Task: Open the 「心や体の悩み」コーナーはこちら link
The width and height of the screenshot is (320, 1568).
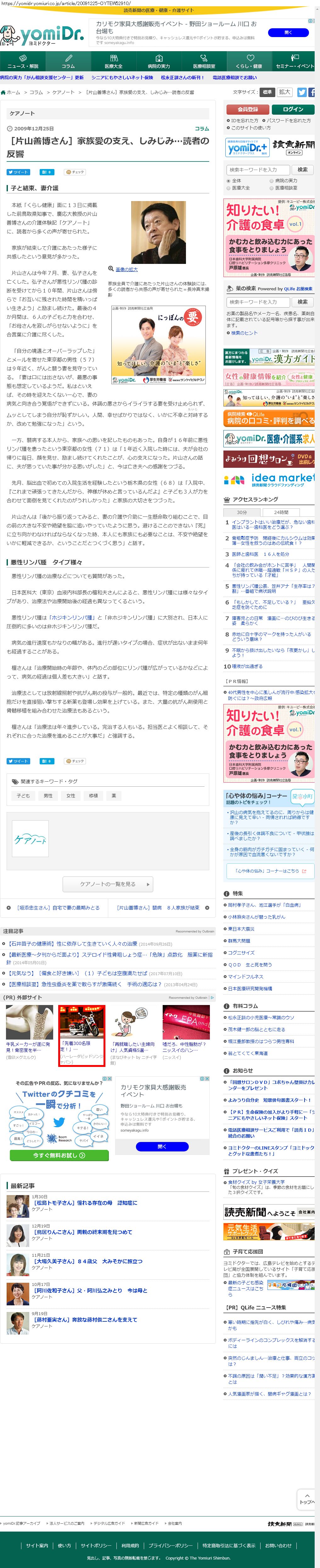Action: (x=268, y=871)
